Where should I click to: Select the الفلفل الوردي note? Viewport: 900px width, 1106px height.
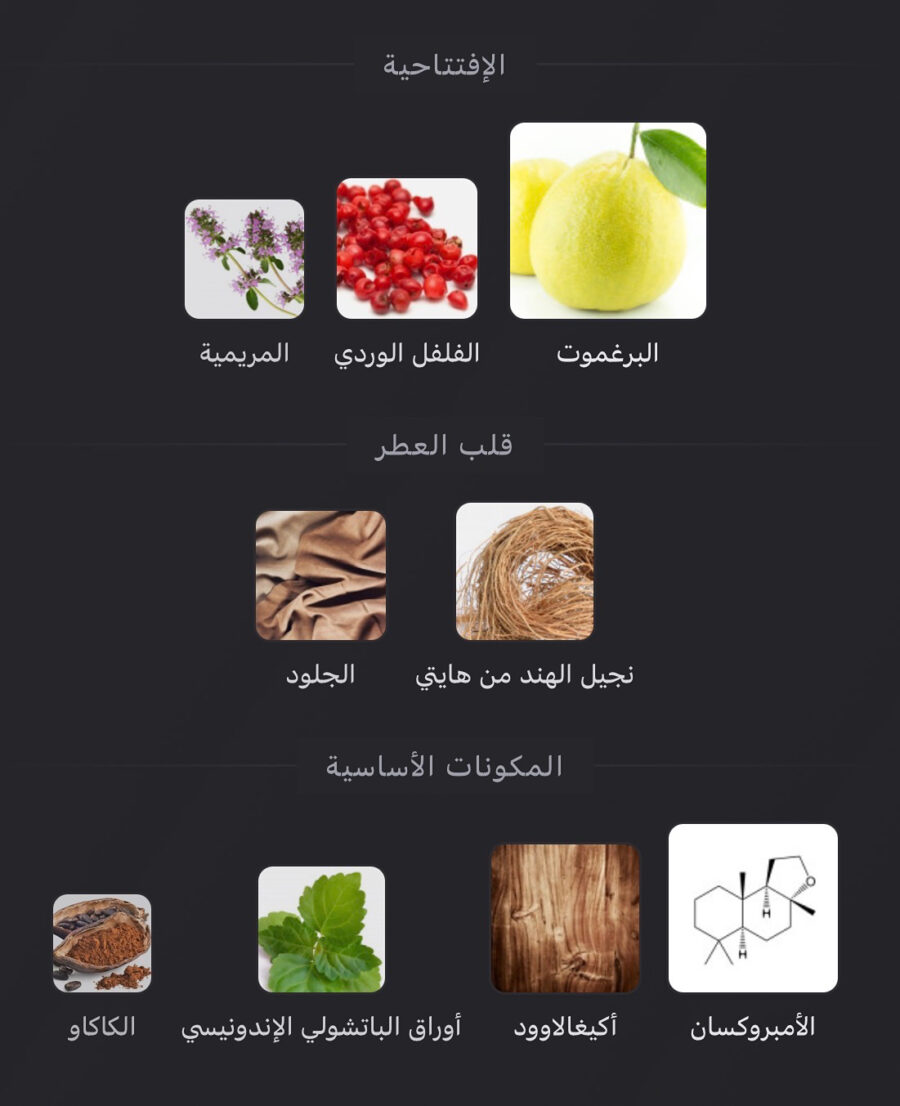point(407,248)
